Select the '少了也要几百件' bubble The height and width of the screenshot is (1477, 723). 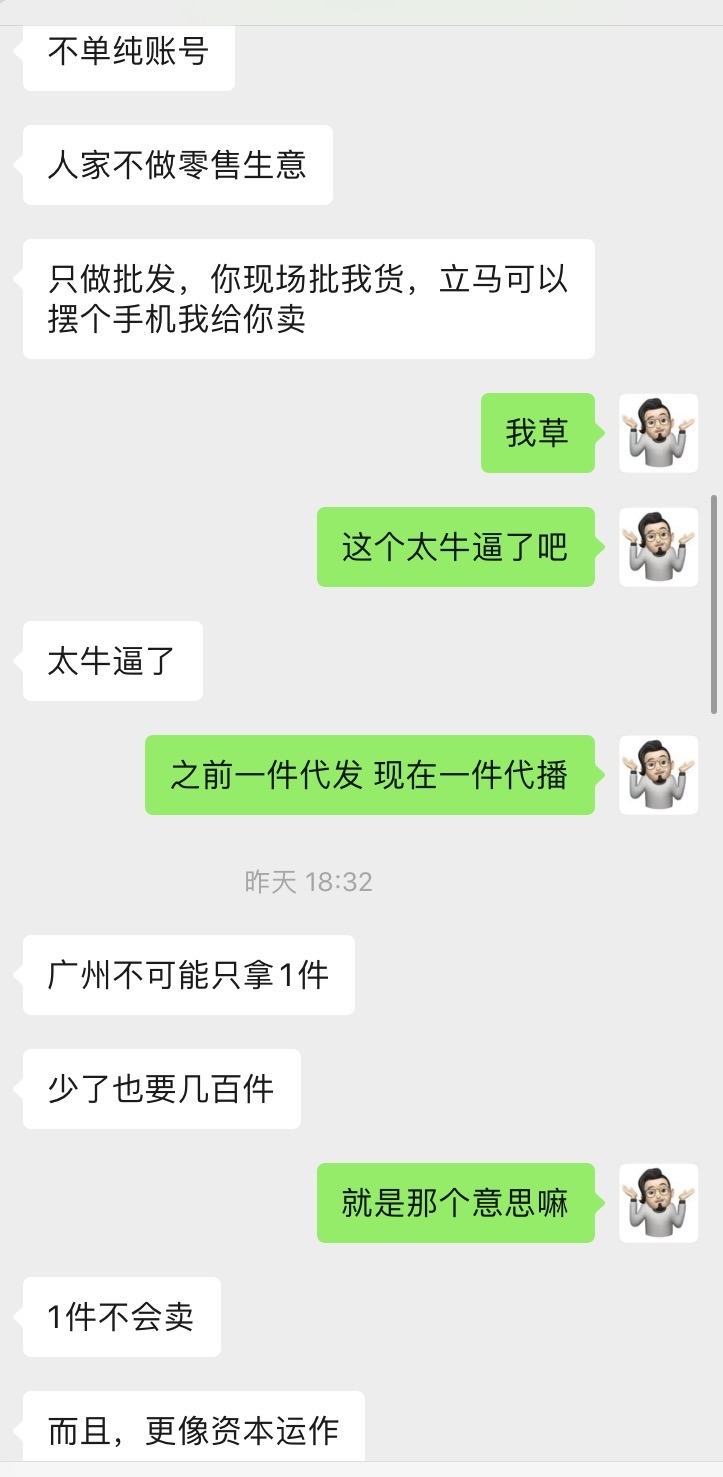point(160,1089)
